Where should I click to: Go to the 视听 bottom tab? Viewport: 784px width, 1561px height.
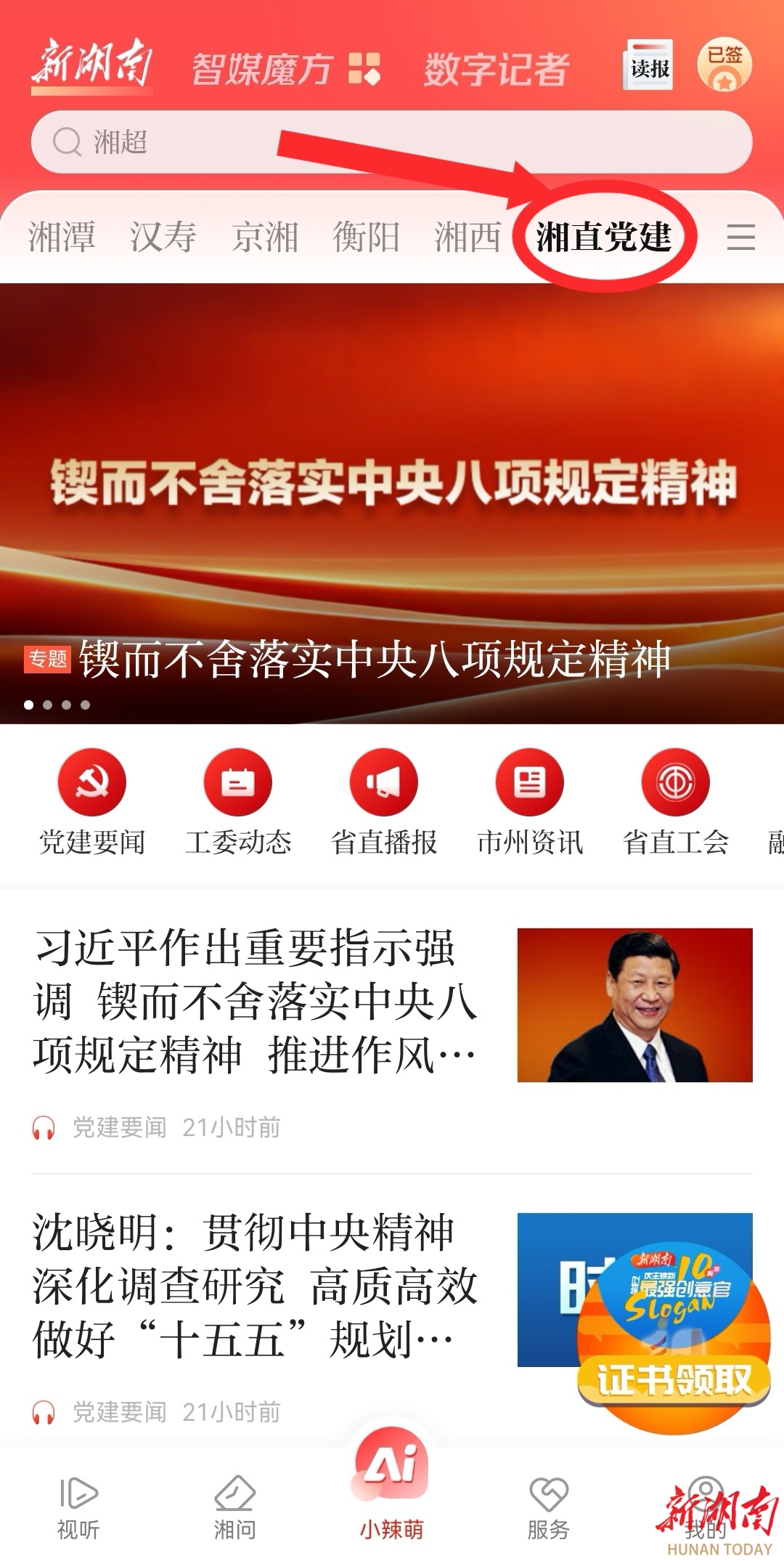point(78,1508)
